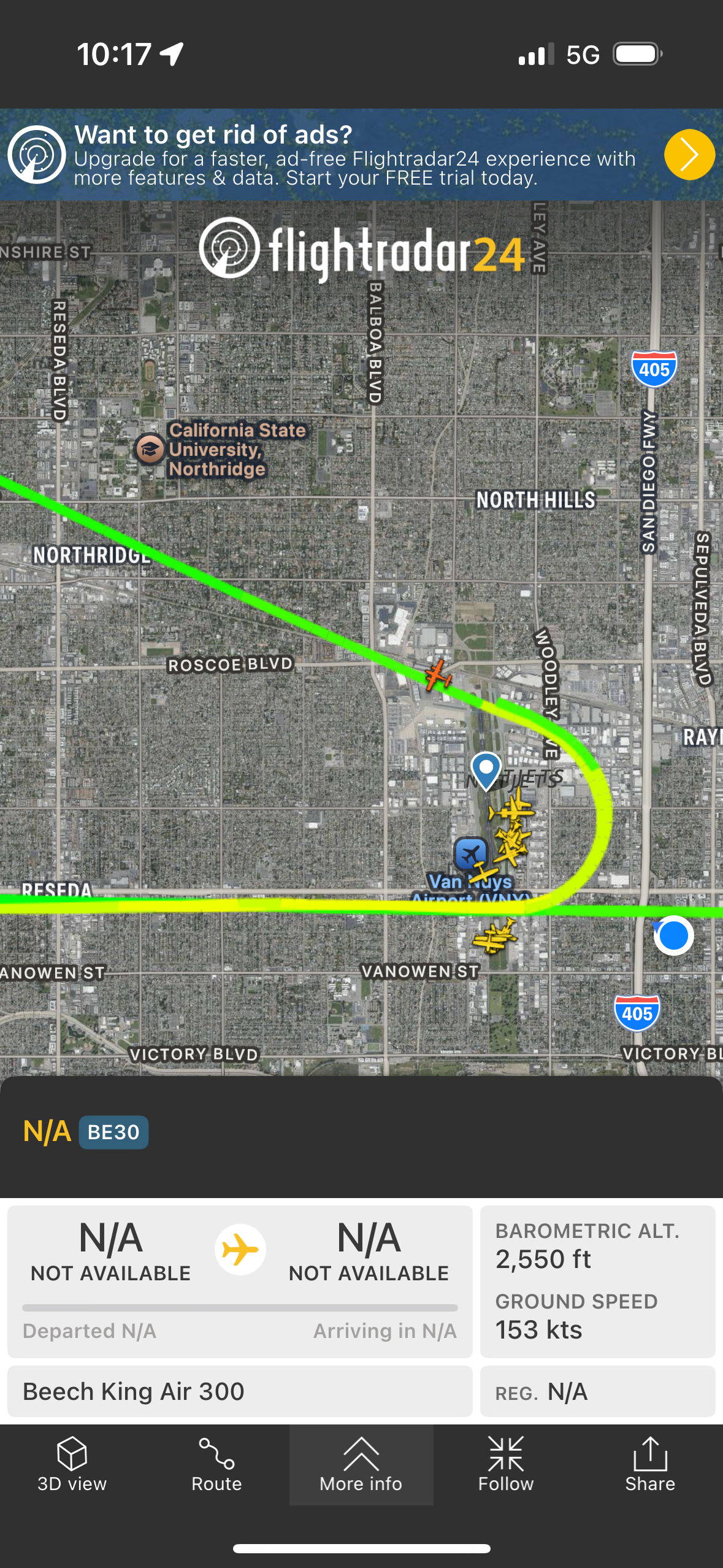Screen dimensions: 723x1568
Task: Tap the yellow arrow on the ad-free upgrade banner
Action: [689, 155]
